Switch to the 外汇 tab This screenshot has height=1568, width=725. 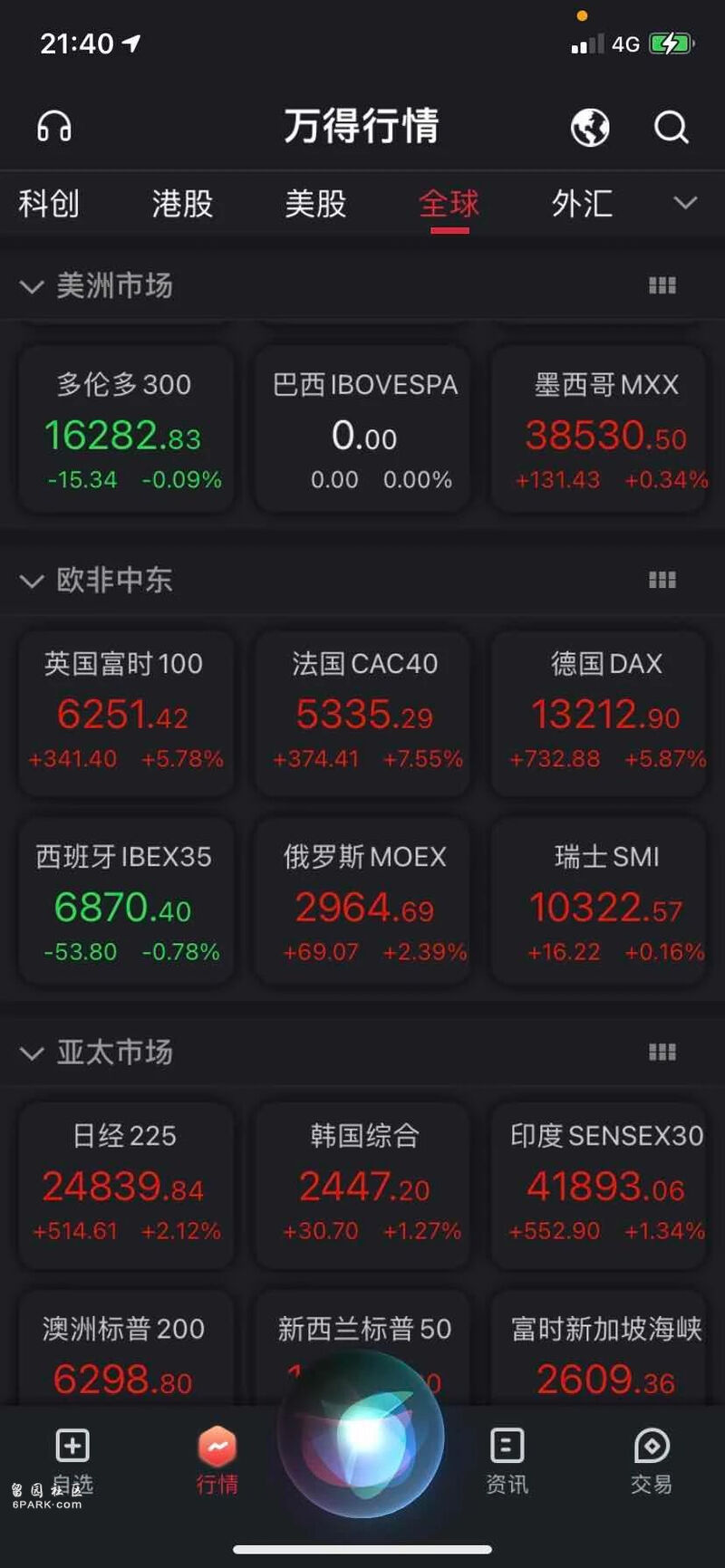(582, 204)
